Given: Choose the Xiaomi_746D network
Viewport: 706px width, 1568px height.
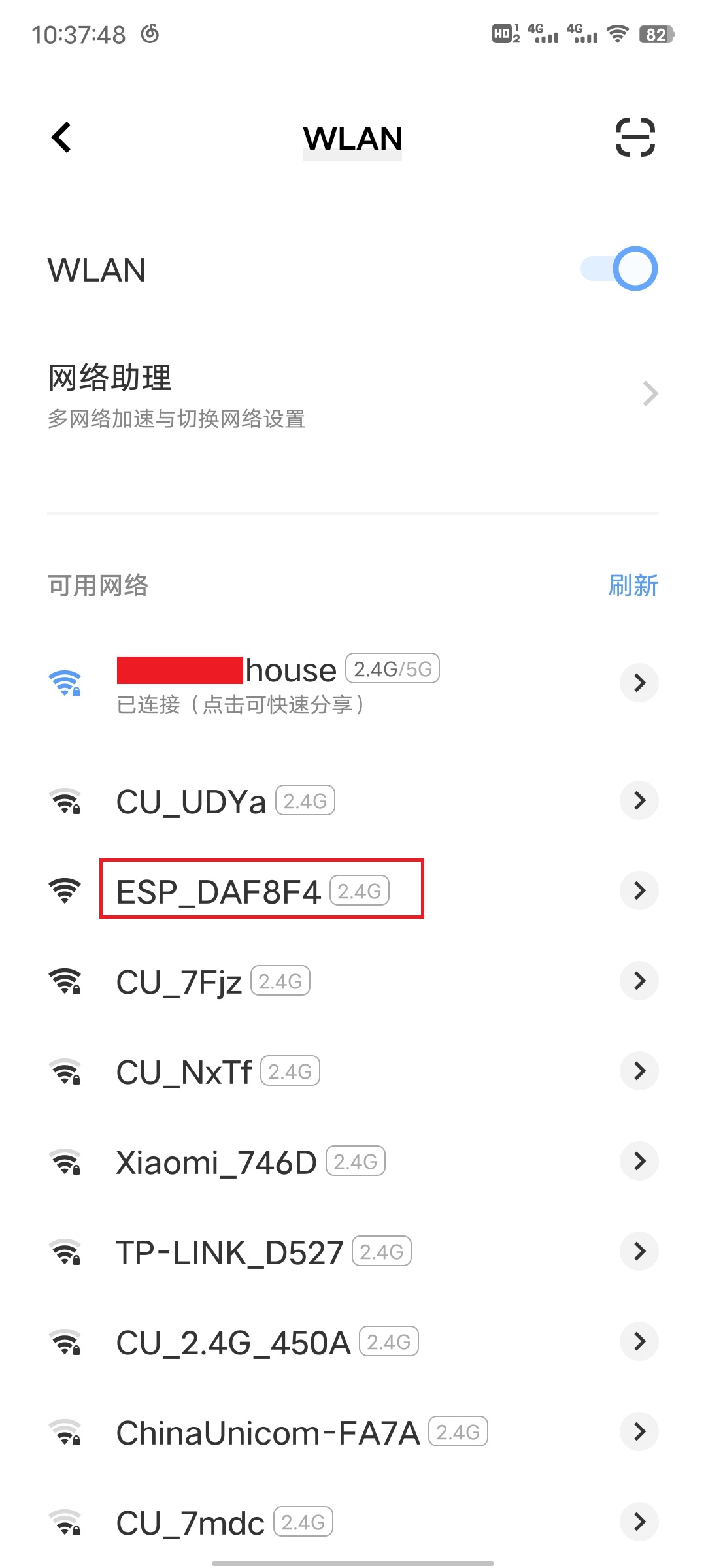Looking at the screenshot, I should click(216, 1162).
